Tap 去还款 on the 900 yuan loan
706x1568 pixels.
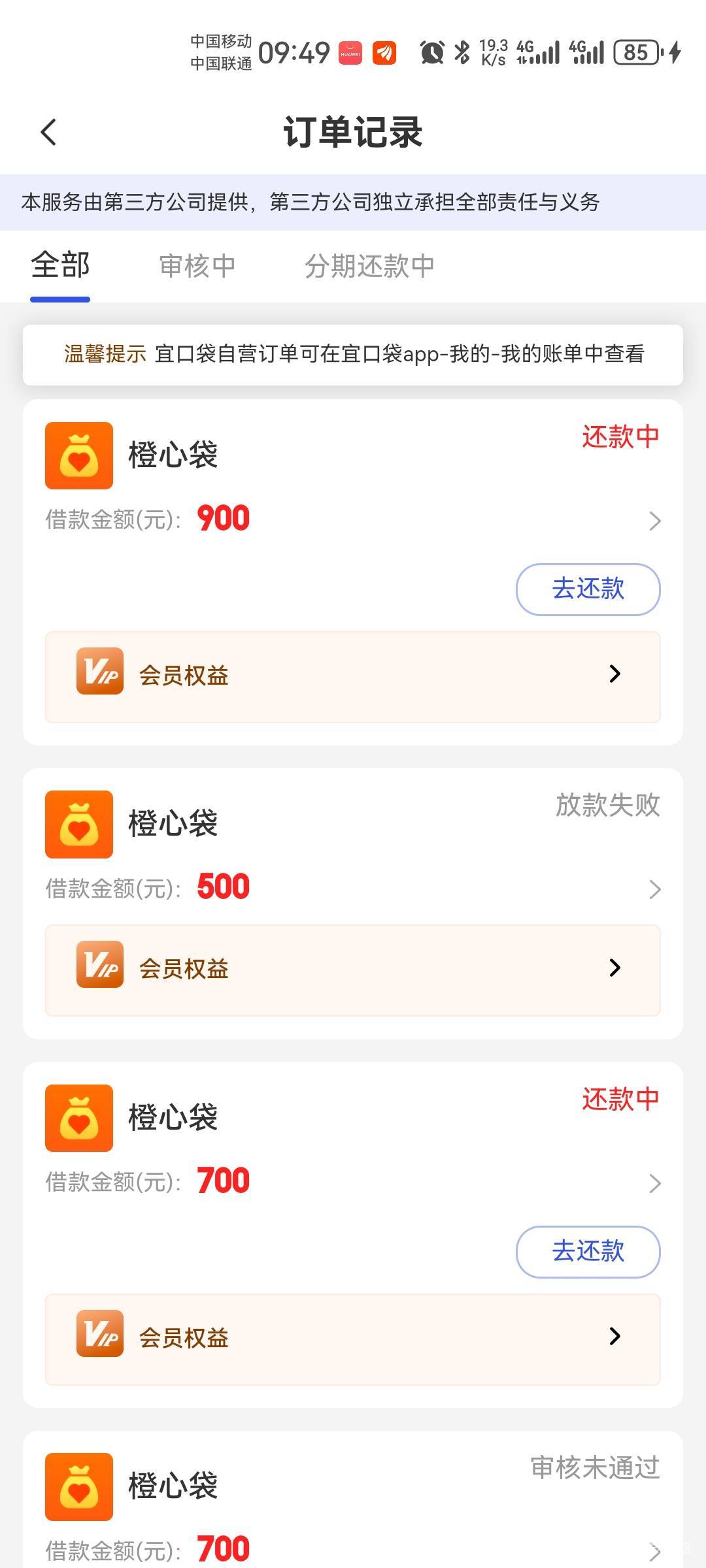(588, 589)
